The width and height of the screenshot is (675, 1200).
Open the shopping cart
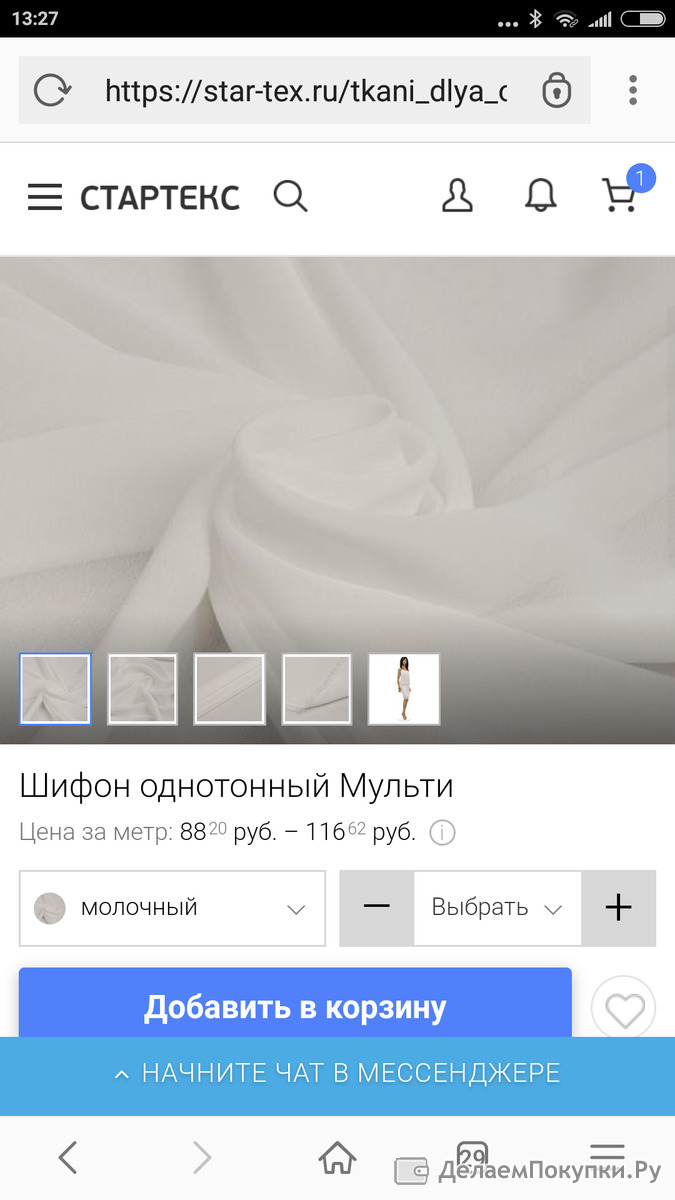click(620, 195)
